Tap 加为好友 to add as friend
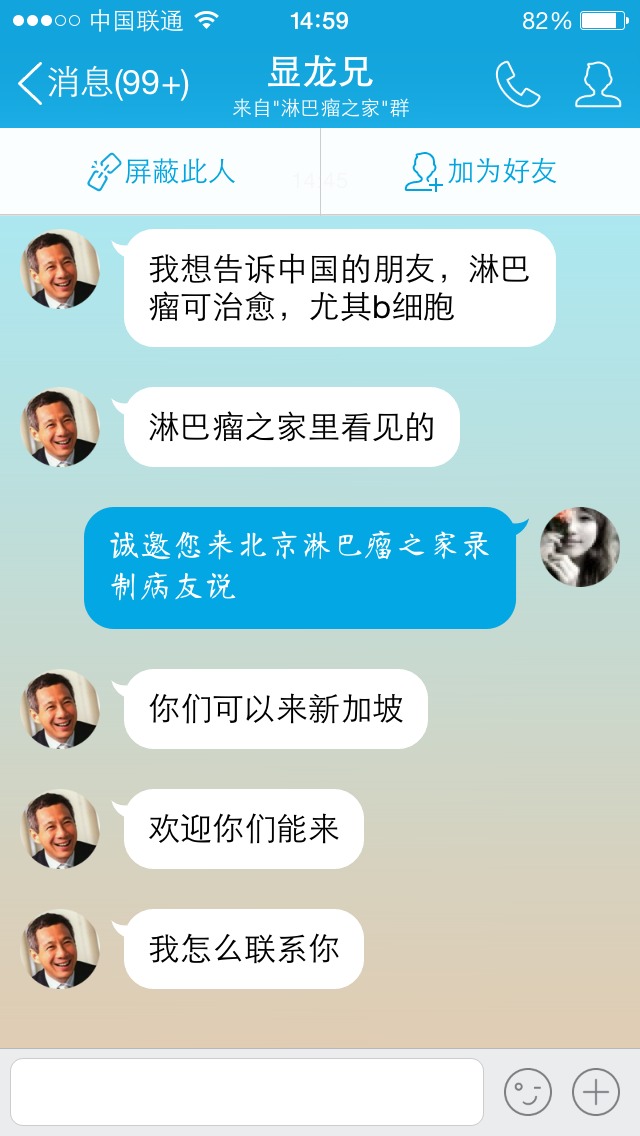640x1136 pixels. pos(480,172)
